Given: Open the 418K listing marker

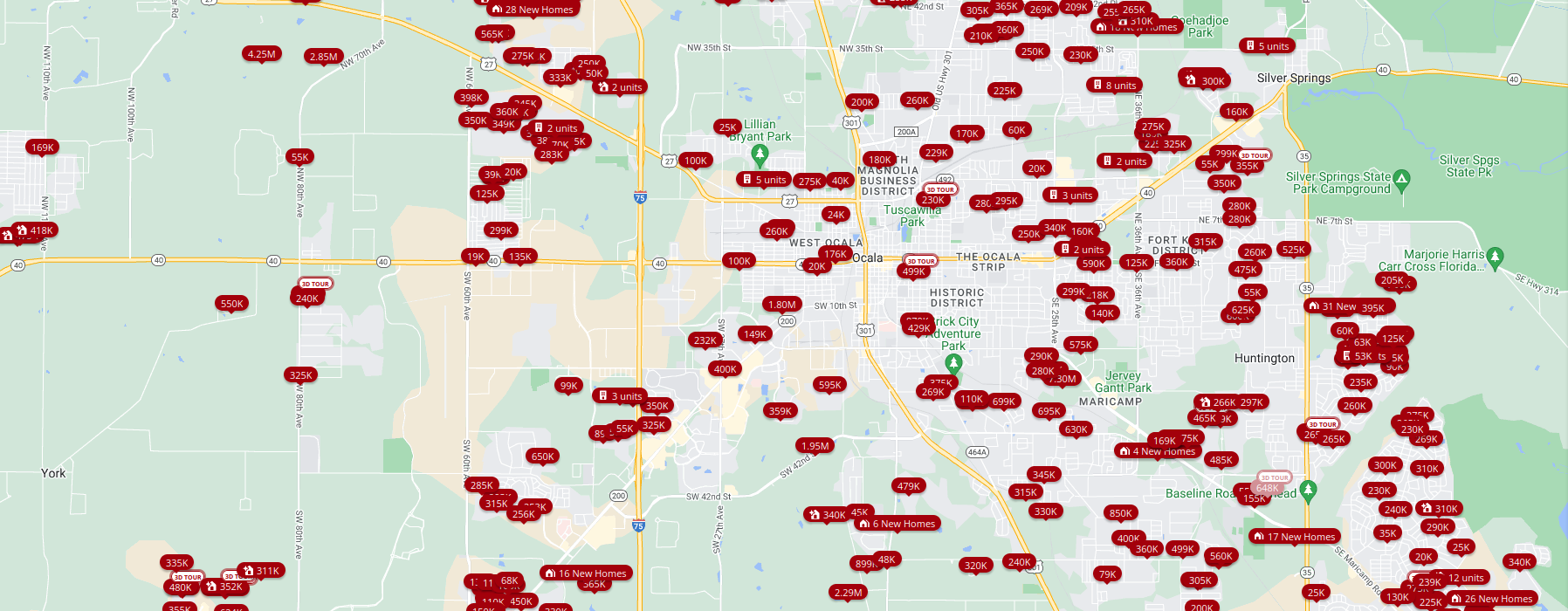Looking at the screenshot, I should (35, 230).
